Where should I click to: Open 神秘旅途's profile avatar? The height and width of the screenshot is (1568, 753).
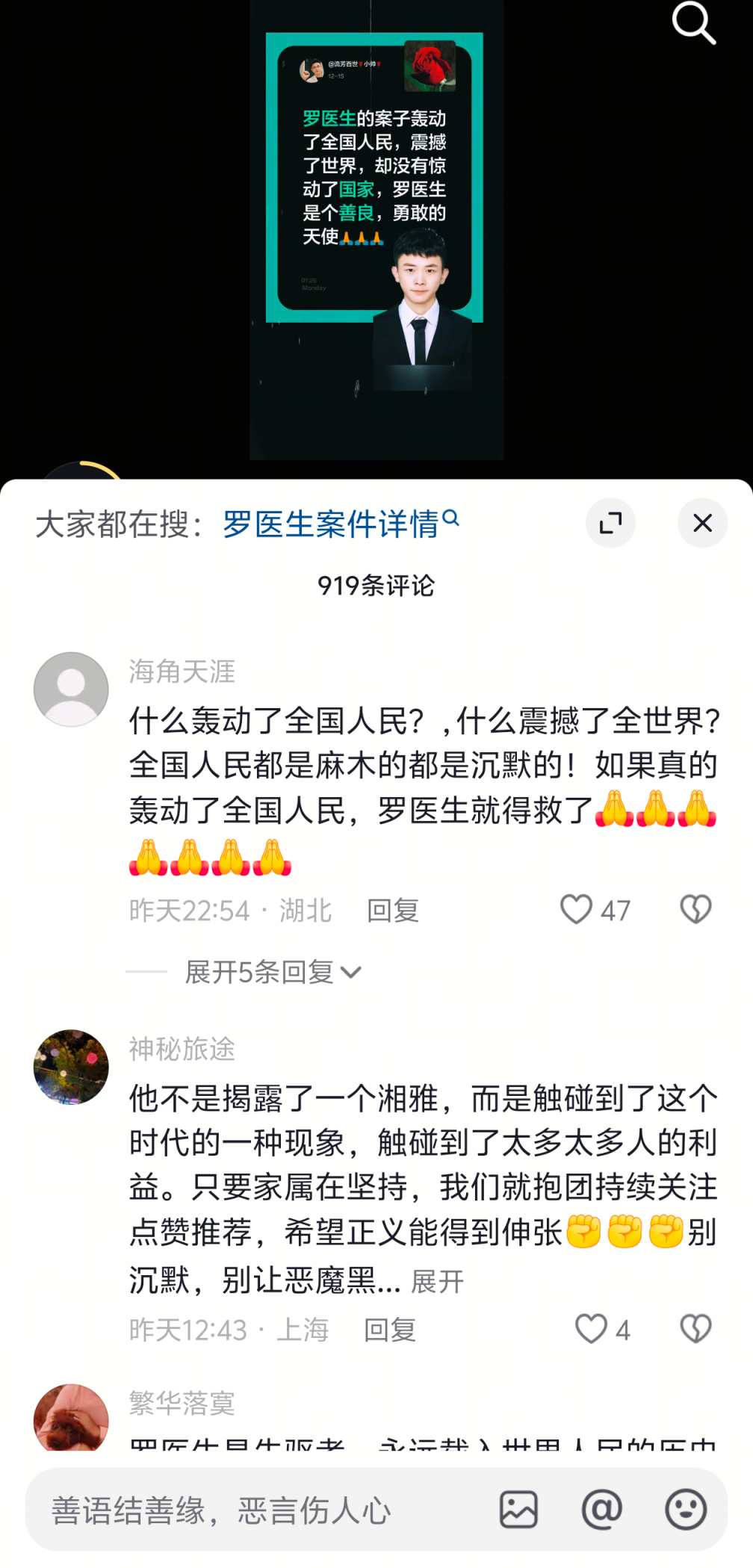click(71, 1067)
